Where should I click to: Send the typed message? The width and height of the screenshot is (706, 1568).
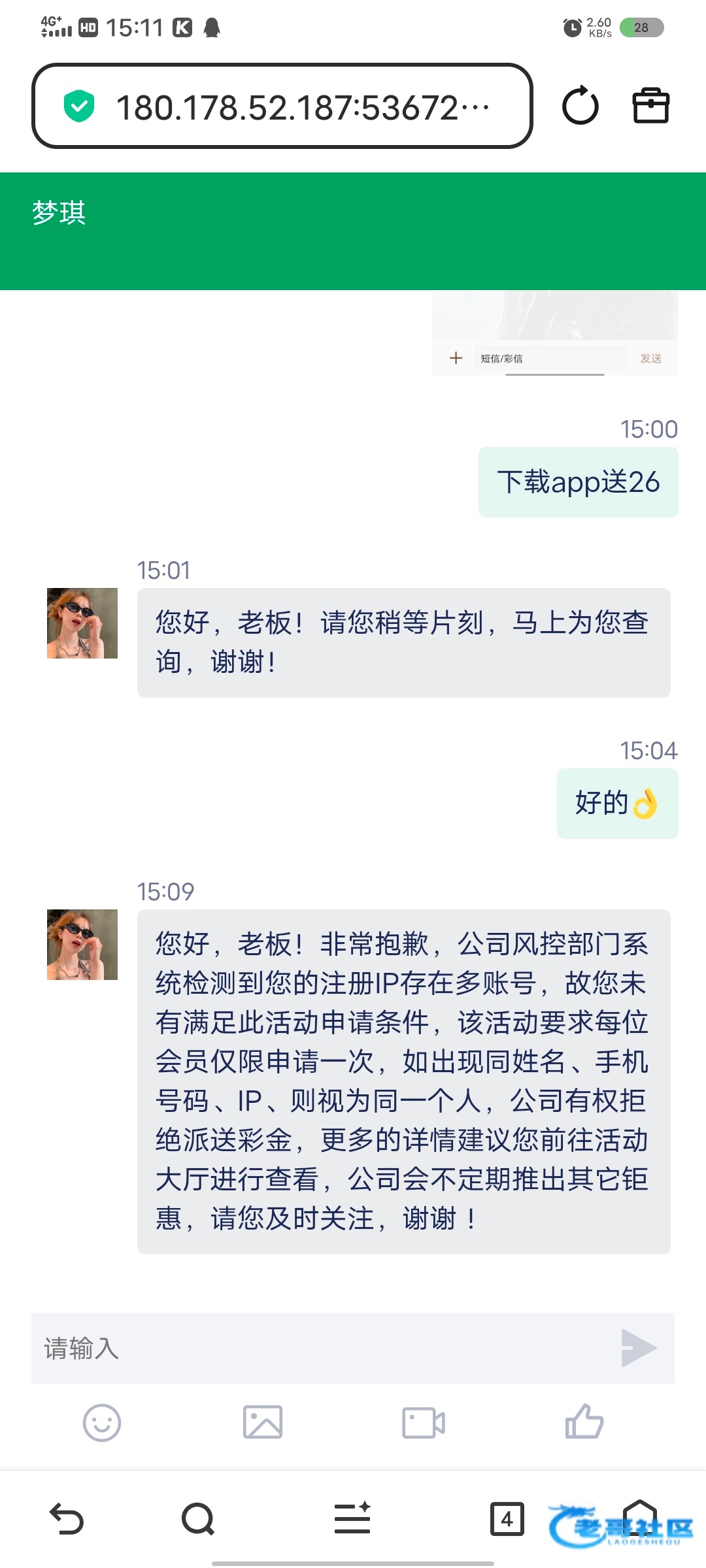pos(638,1348)
